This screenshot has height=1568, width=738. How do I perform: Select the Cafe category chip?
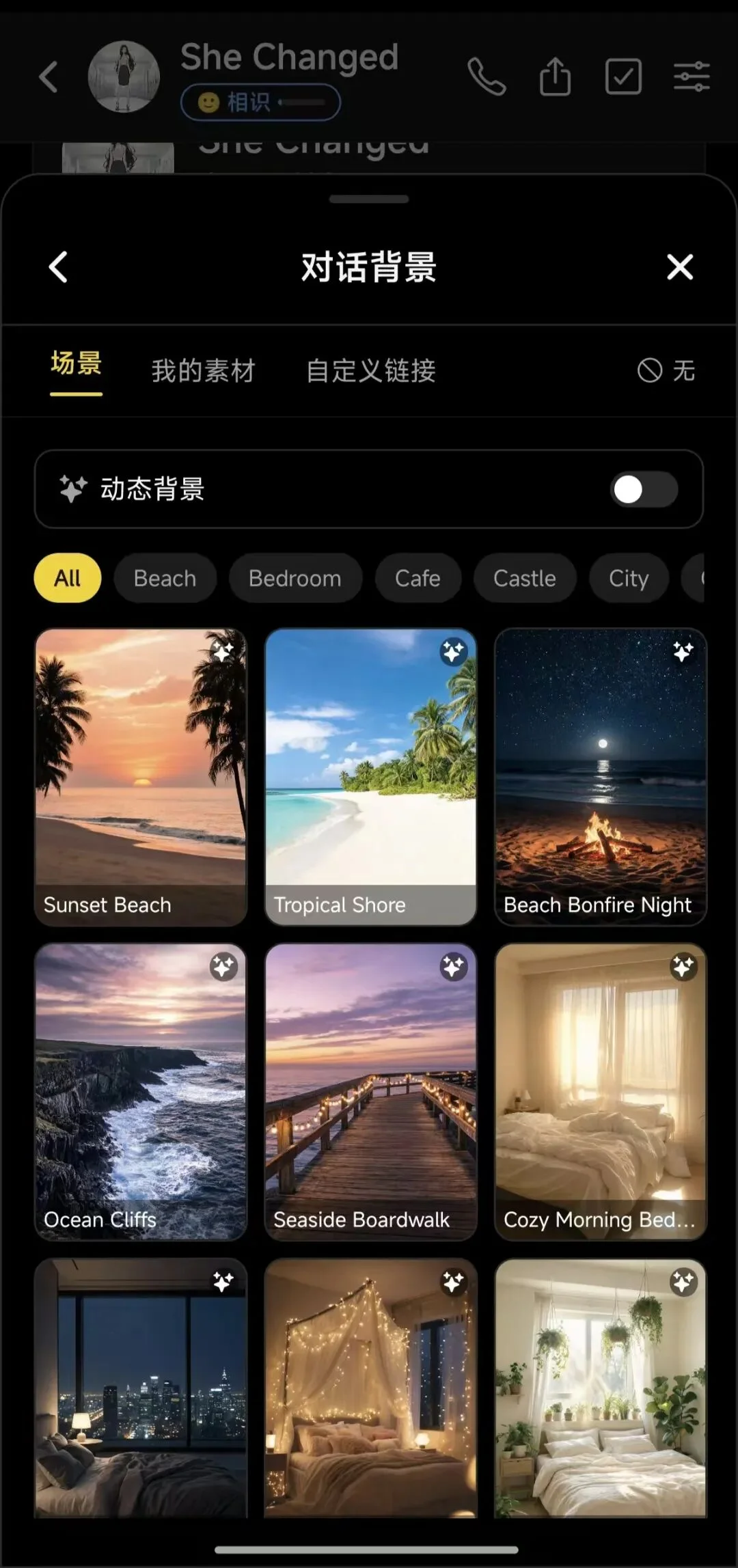pyautogui.click(x=418, y=579)
